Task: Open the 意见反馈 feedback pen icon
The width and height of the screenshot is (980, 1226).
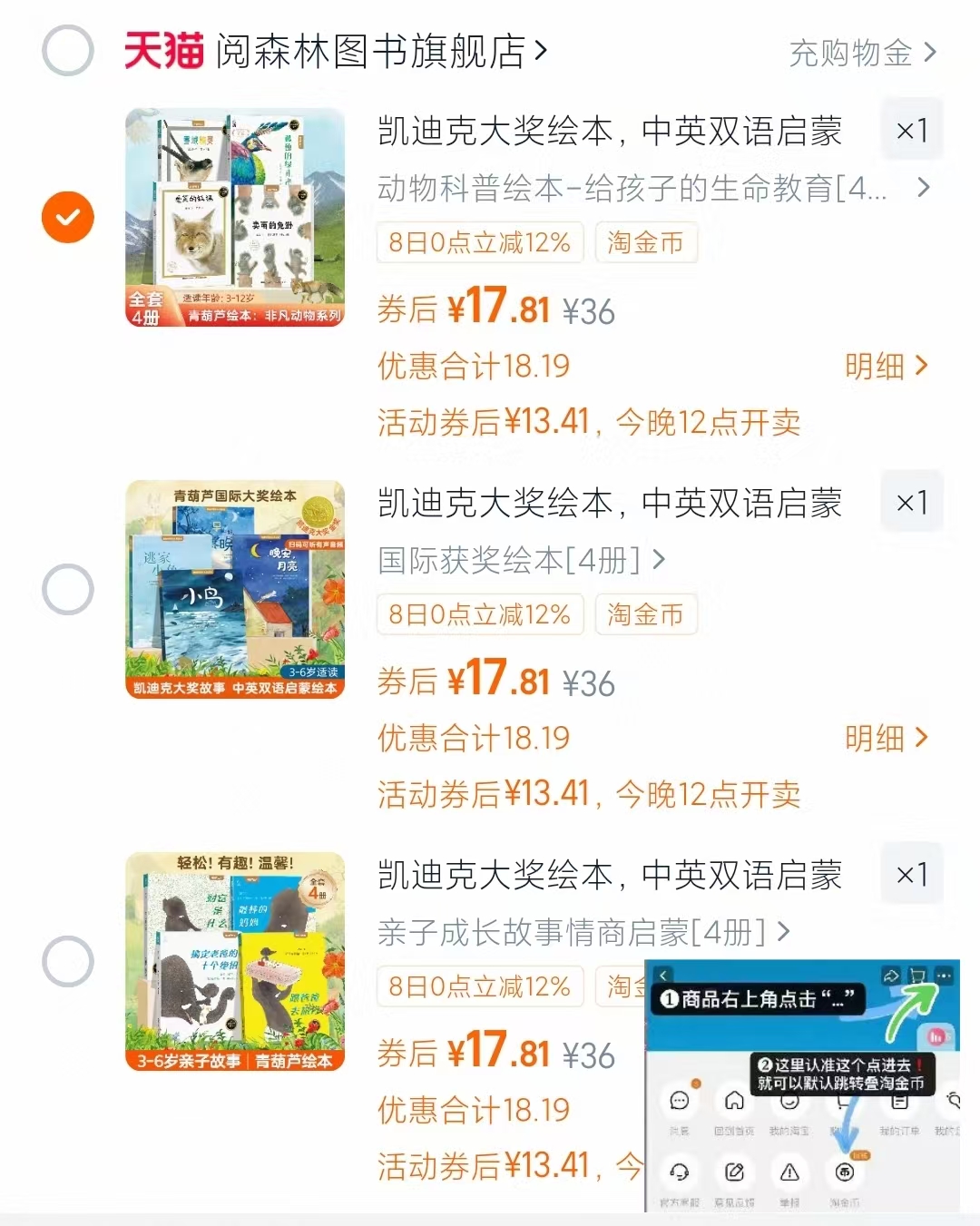Action: [736, 1173]
